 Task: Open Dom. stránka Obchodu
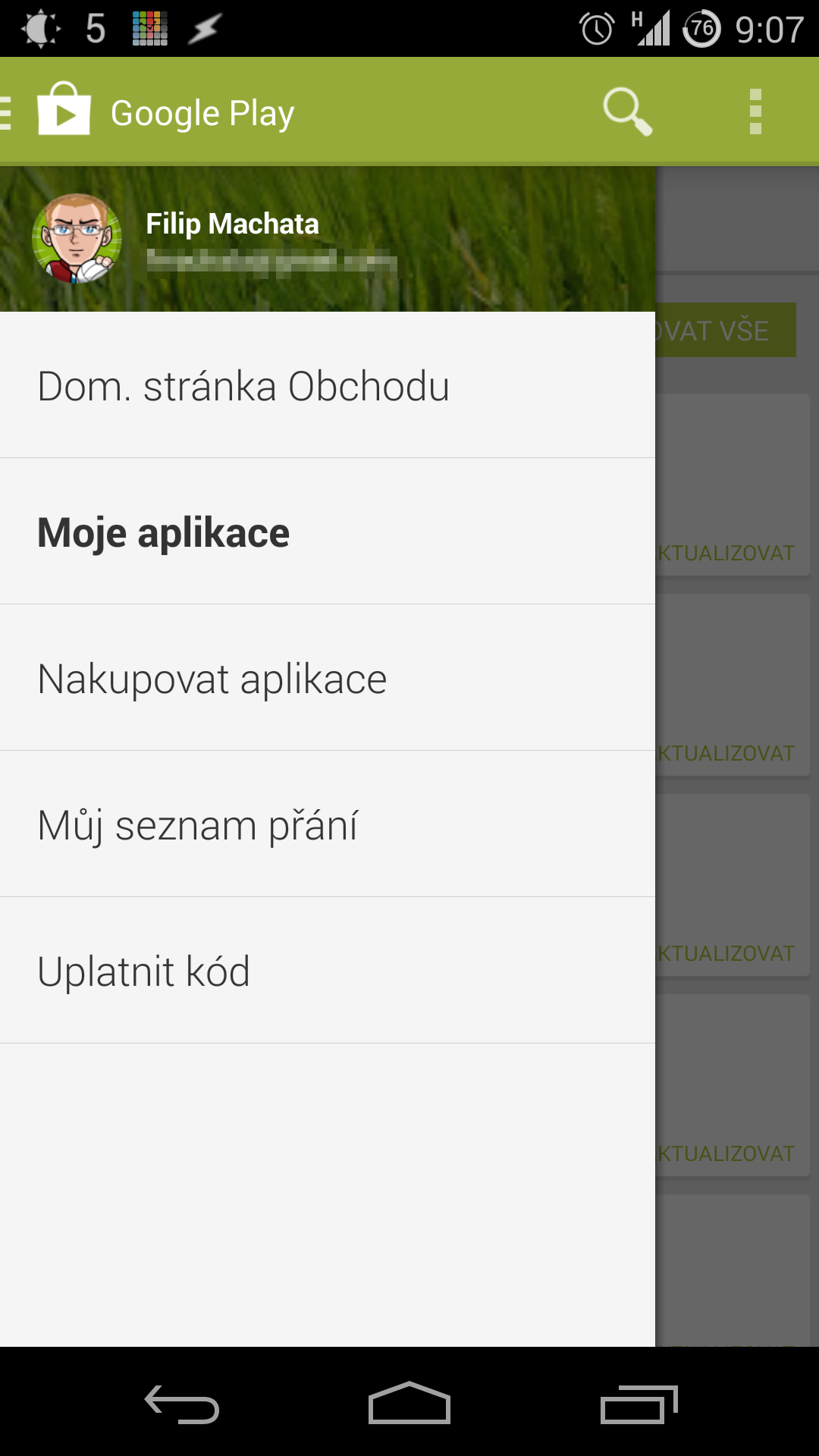328,385
